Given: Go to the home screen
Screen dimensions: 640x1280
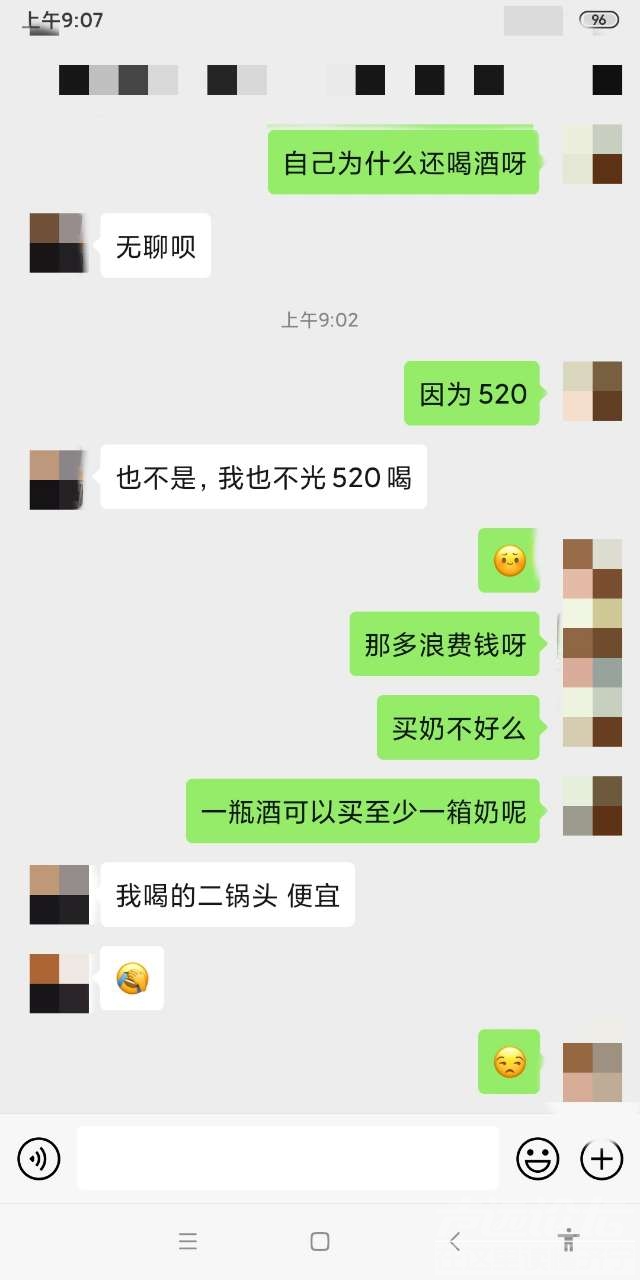Looking at the screenshot, I should click(320, 1241).
